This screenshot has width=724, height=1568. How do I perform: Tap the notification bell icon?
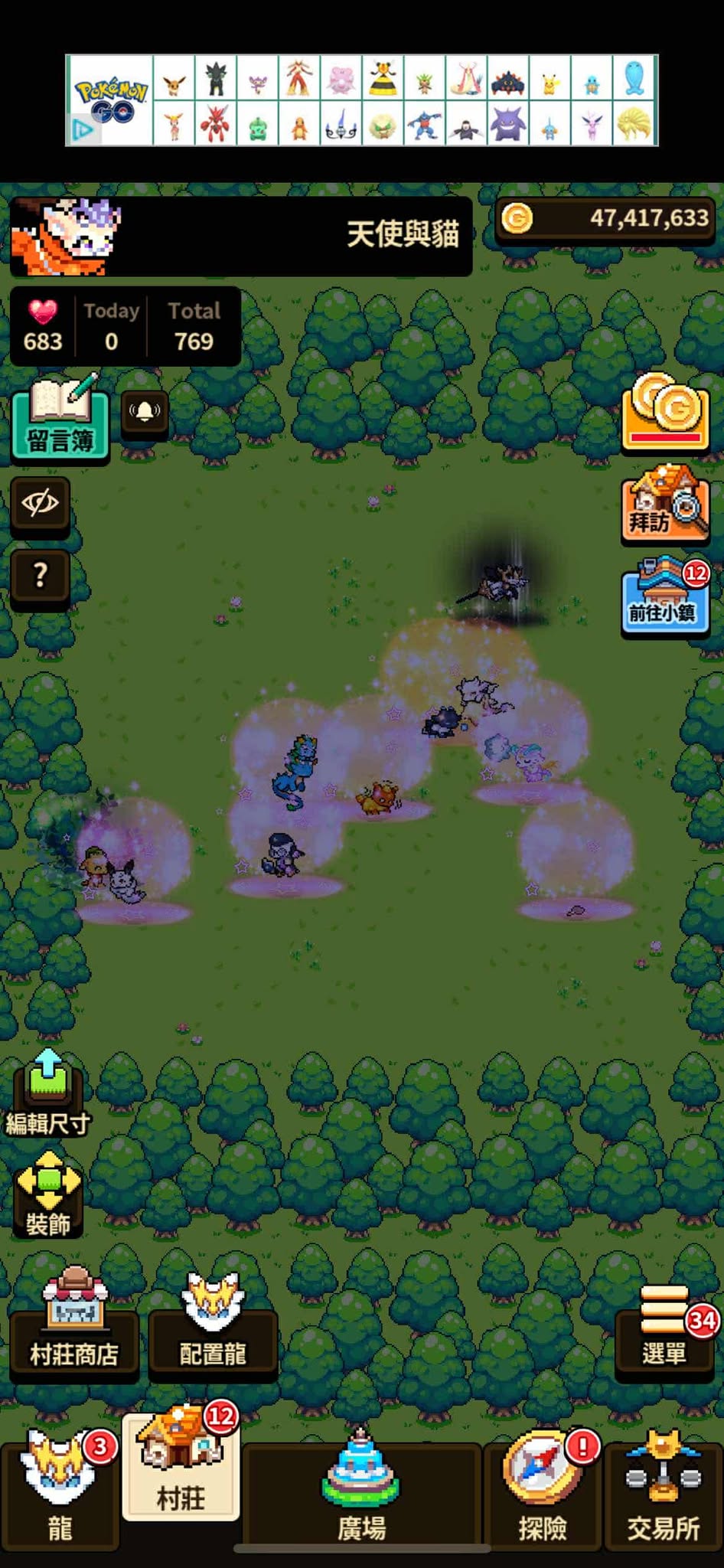(x=145, y=412)
